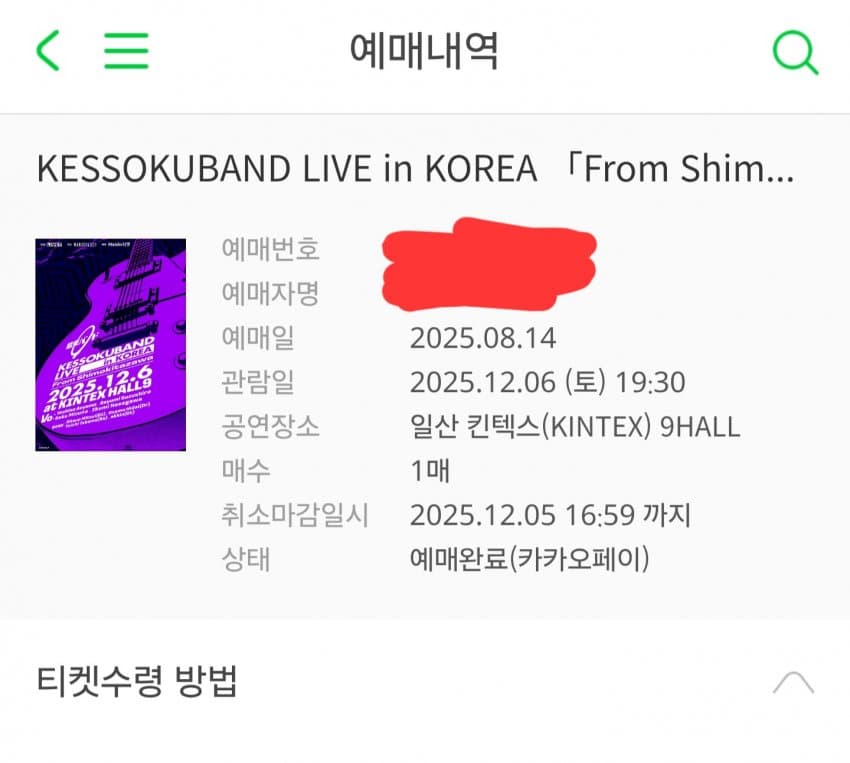This screenshot has height=763, width=850.
Task: Open the search magnifier icon
Action: [795, 51]
